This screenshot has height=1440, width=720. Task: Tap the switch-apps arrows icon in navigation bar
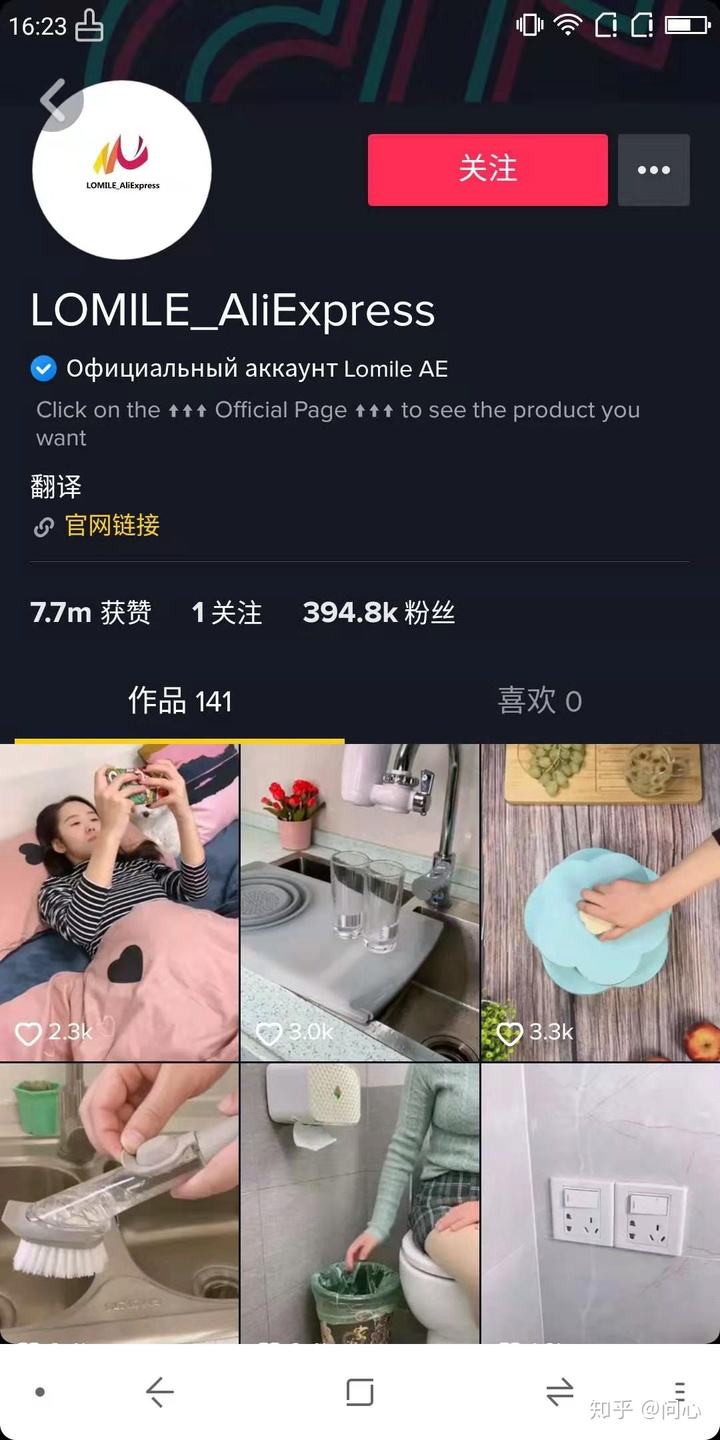tap(560, 1389)
